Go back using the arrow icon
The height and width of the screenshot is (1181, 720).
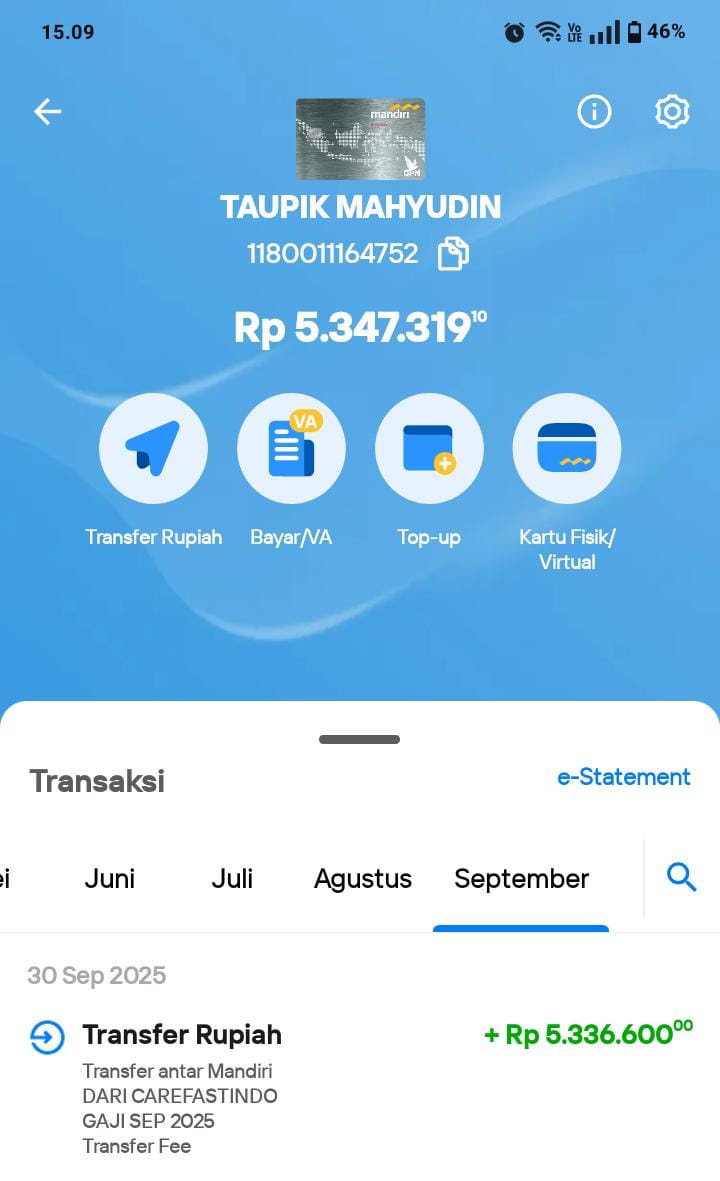click(48, 112)
